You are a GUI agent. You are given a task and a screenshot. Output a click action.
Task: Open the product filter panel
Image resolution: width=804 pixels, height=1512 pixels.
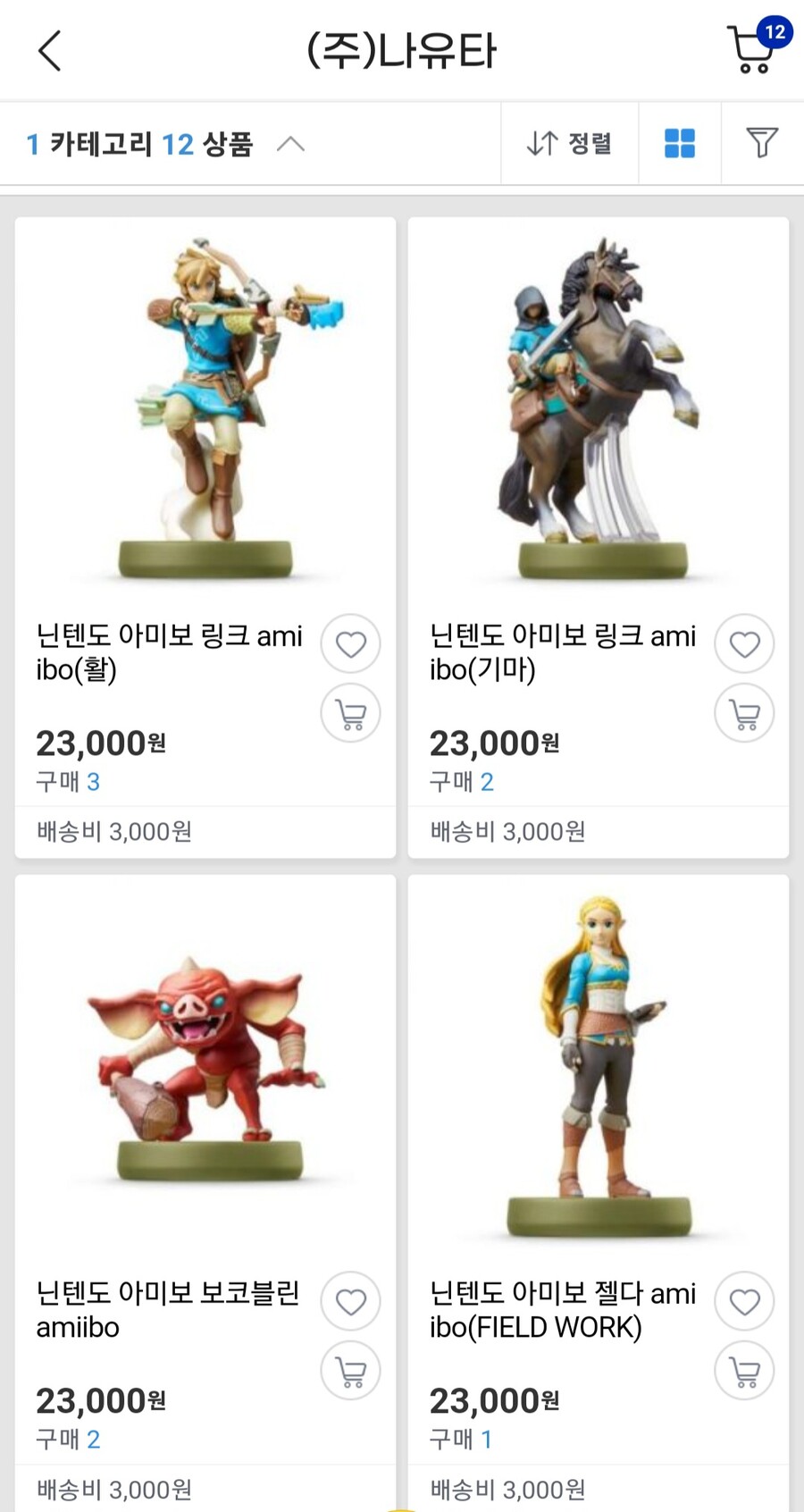(761, 143)
